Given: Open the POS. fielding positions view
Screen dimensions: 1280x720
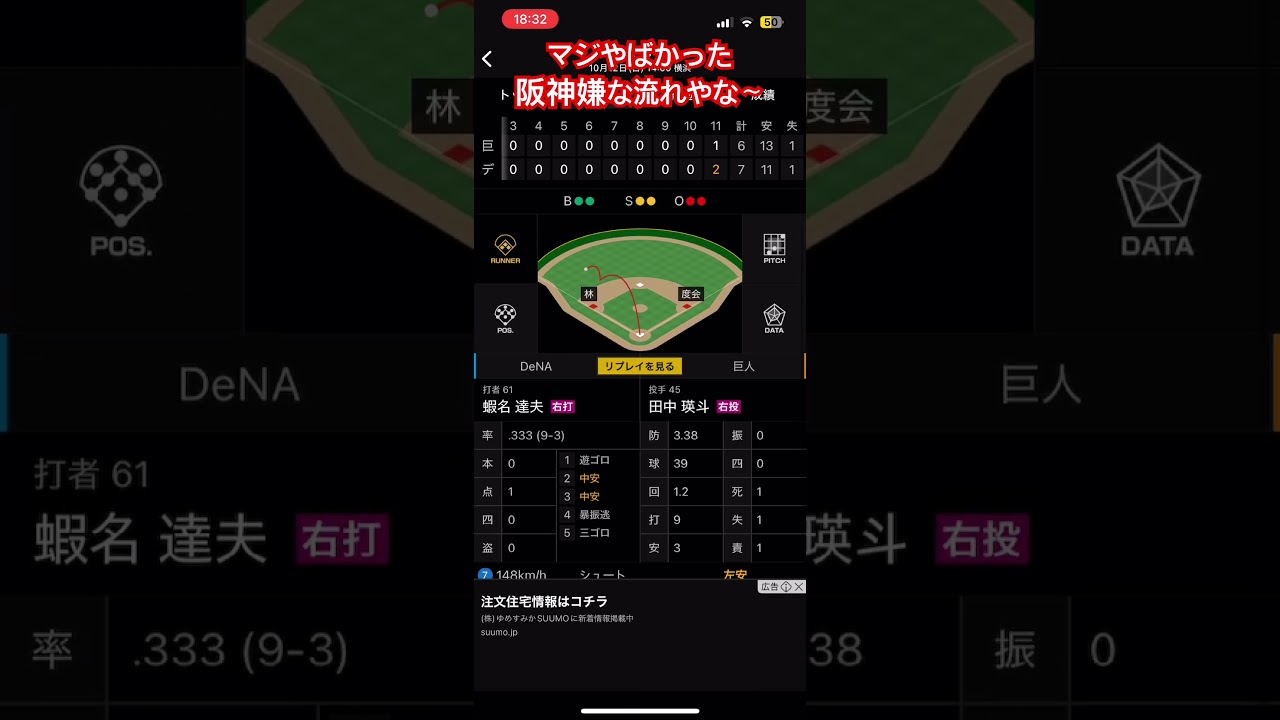Looking at the screenshot, I should click(505, 318).
